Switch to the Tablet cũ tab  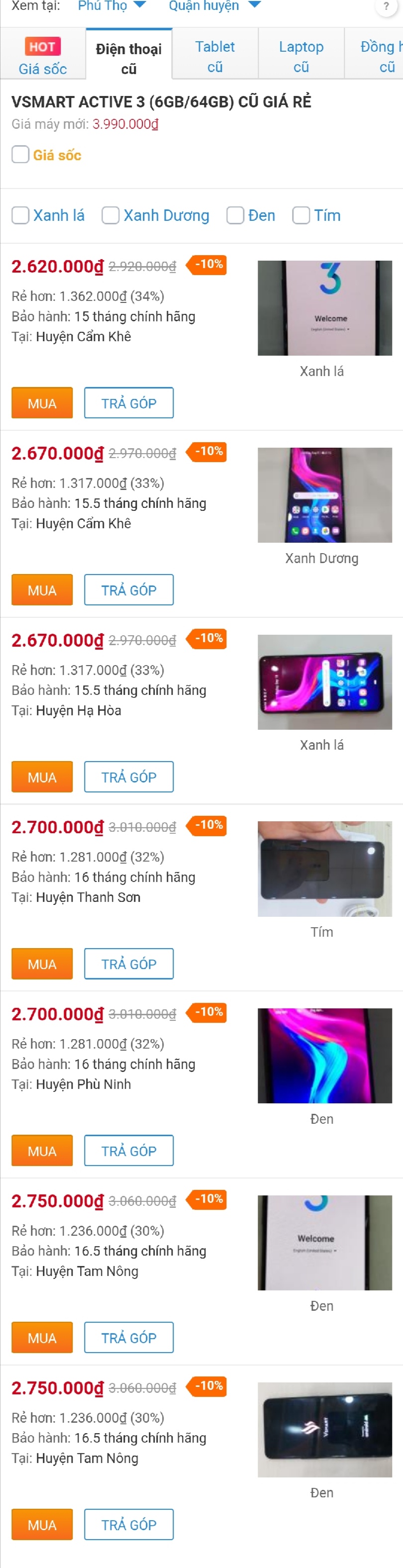point(215,57)
